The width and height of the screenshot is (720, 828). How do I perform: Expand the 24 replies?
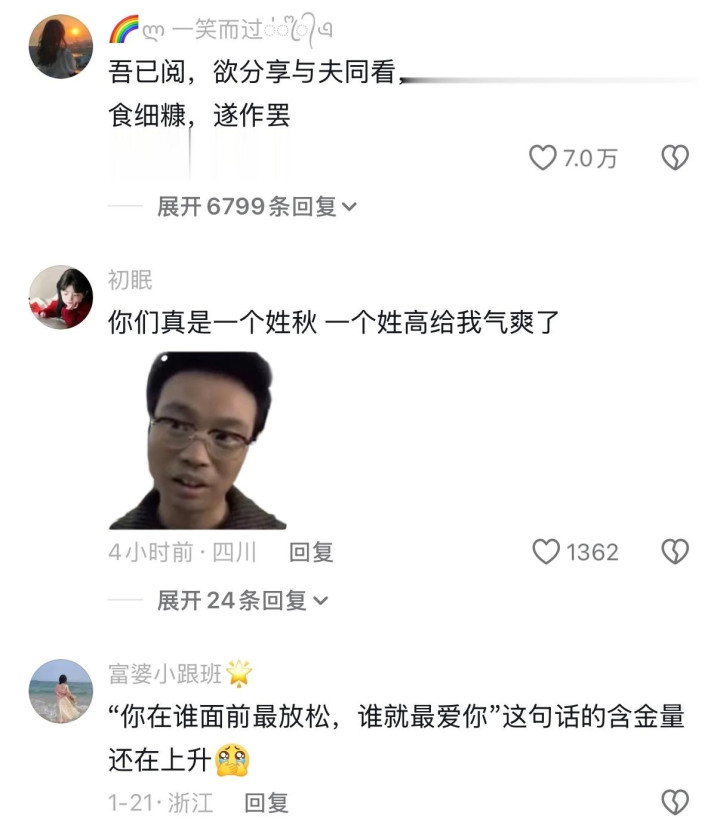click(x=242, y=600)
